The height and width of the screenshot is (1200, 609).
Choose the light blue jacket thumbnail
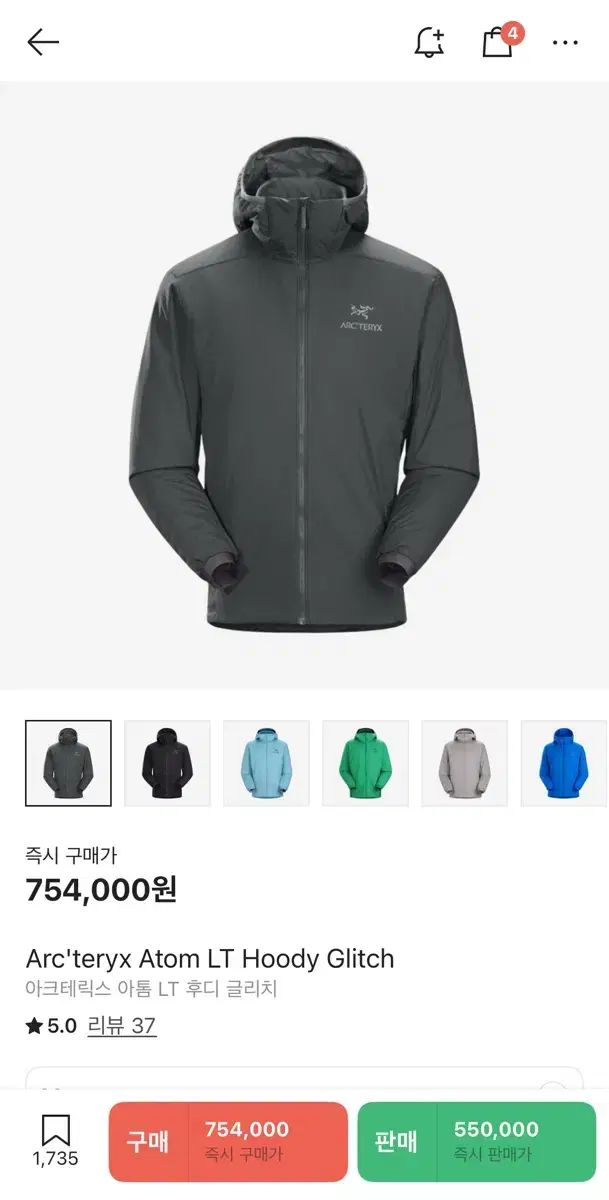266,763
